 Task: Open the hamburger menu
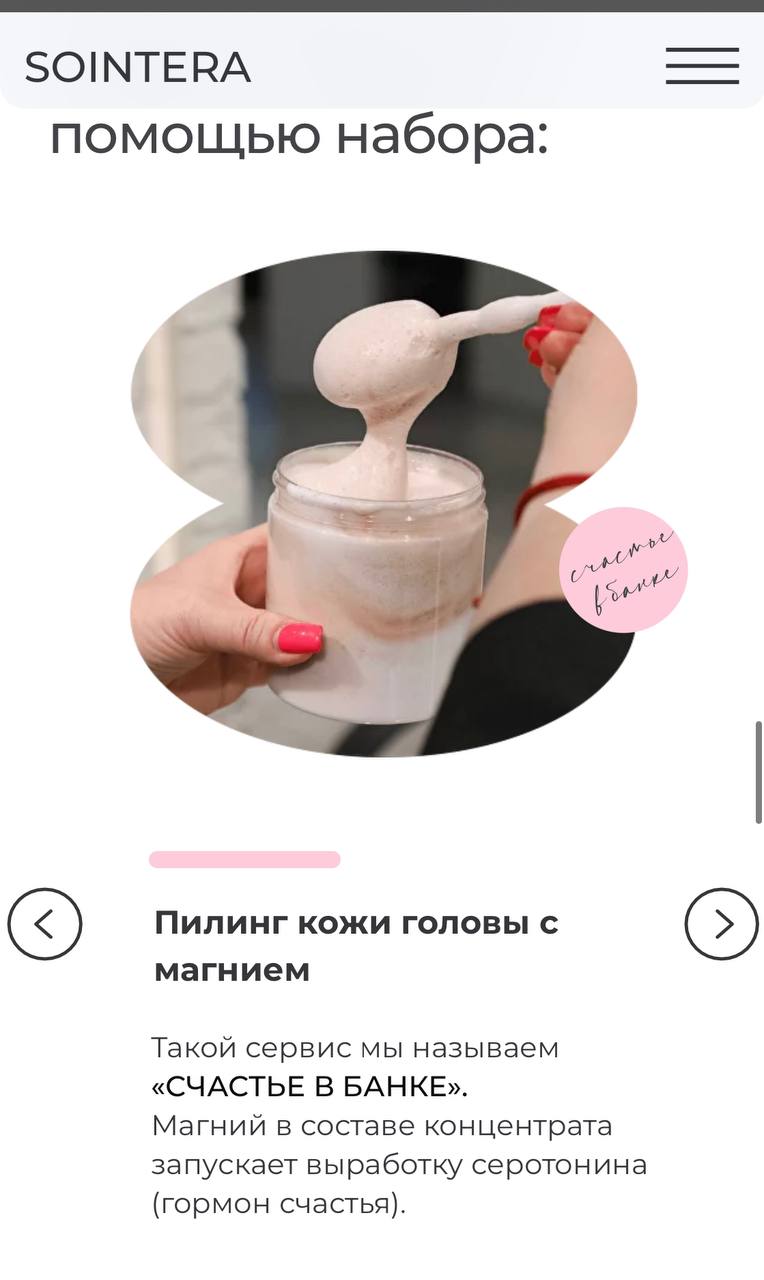pyautogui.click(x=702, y=66)
